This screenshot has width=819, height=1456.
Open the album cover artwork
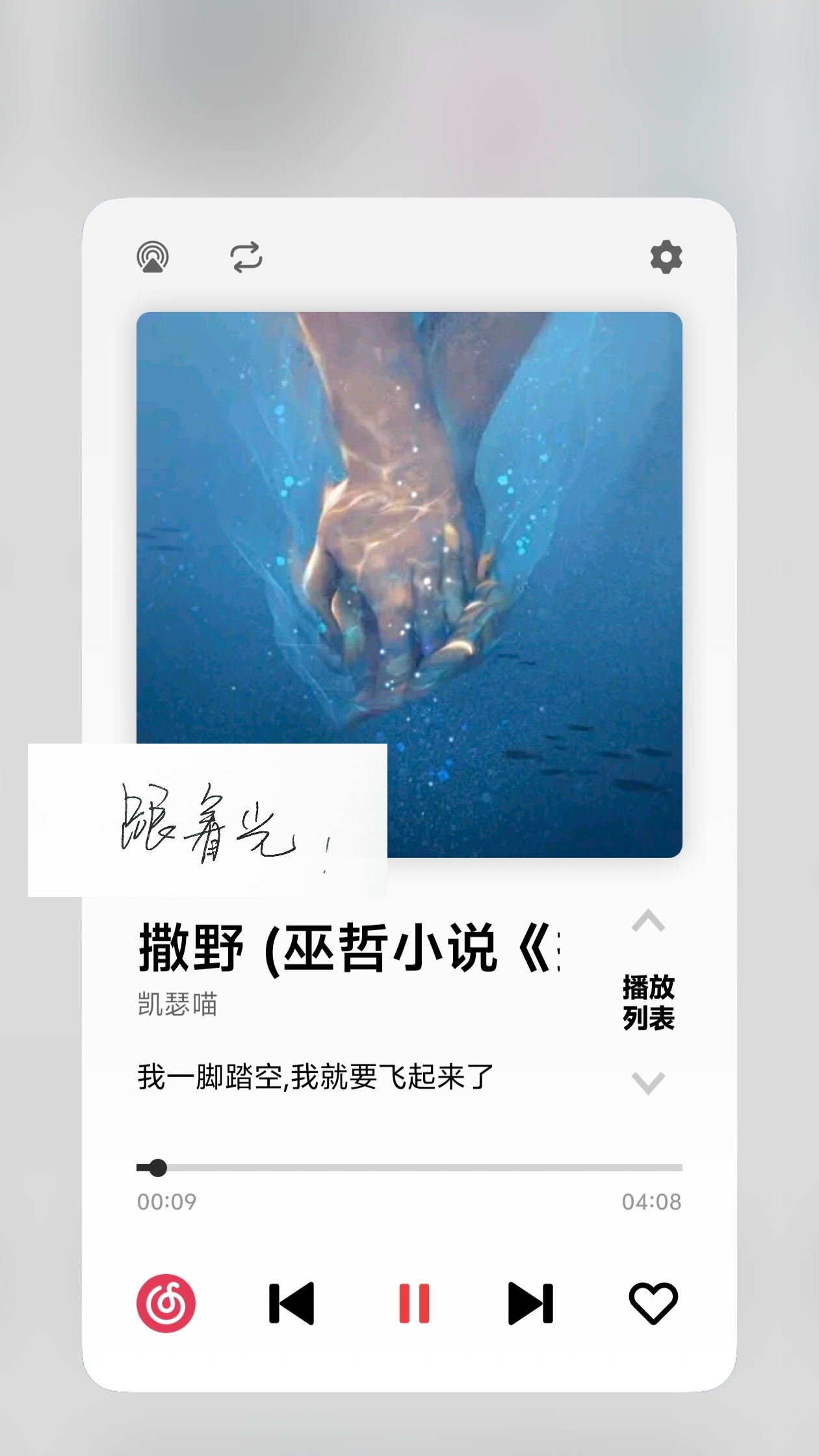click(x=409, y=584)
